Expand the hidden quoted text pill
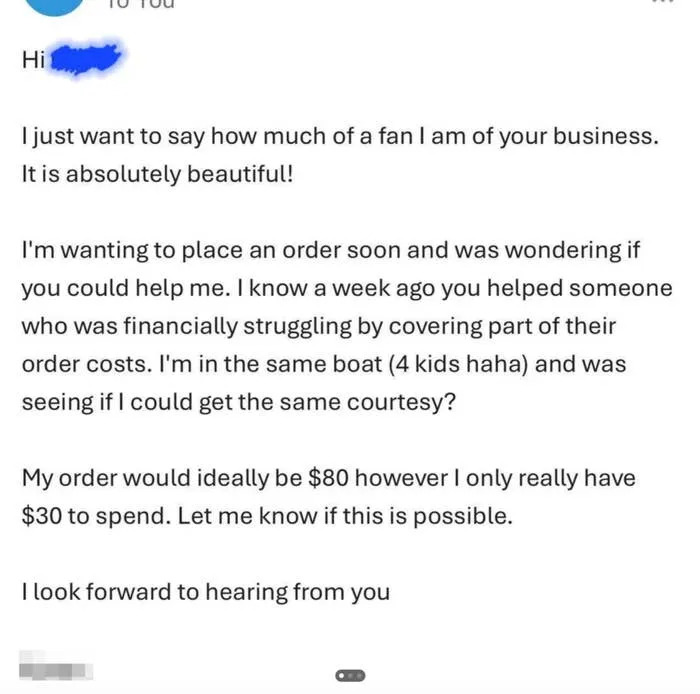 point(351,676)
